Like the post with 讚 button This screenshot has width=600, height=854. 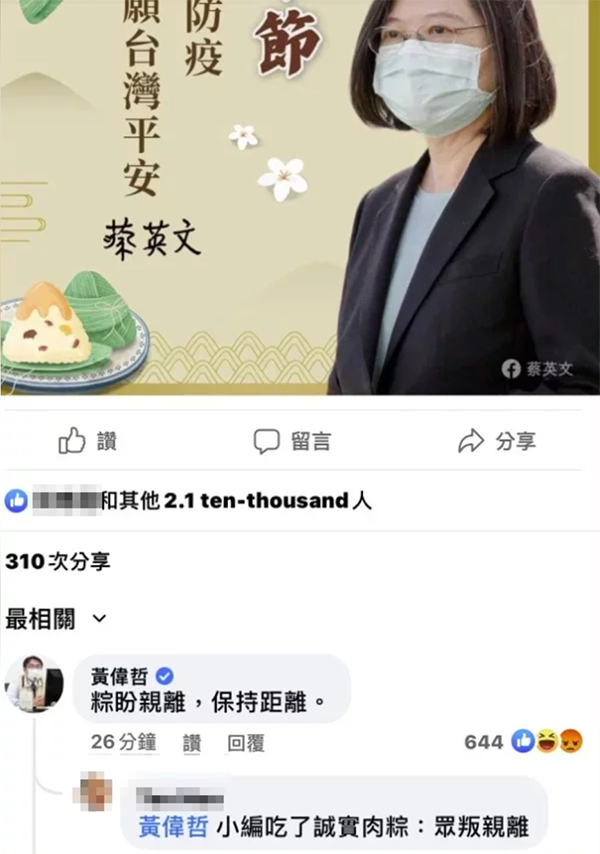click(x=88, y=441)
